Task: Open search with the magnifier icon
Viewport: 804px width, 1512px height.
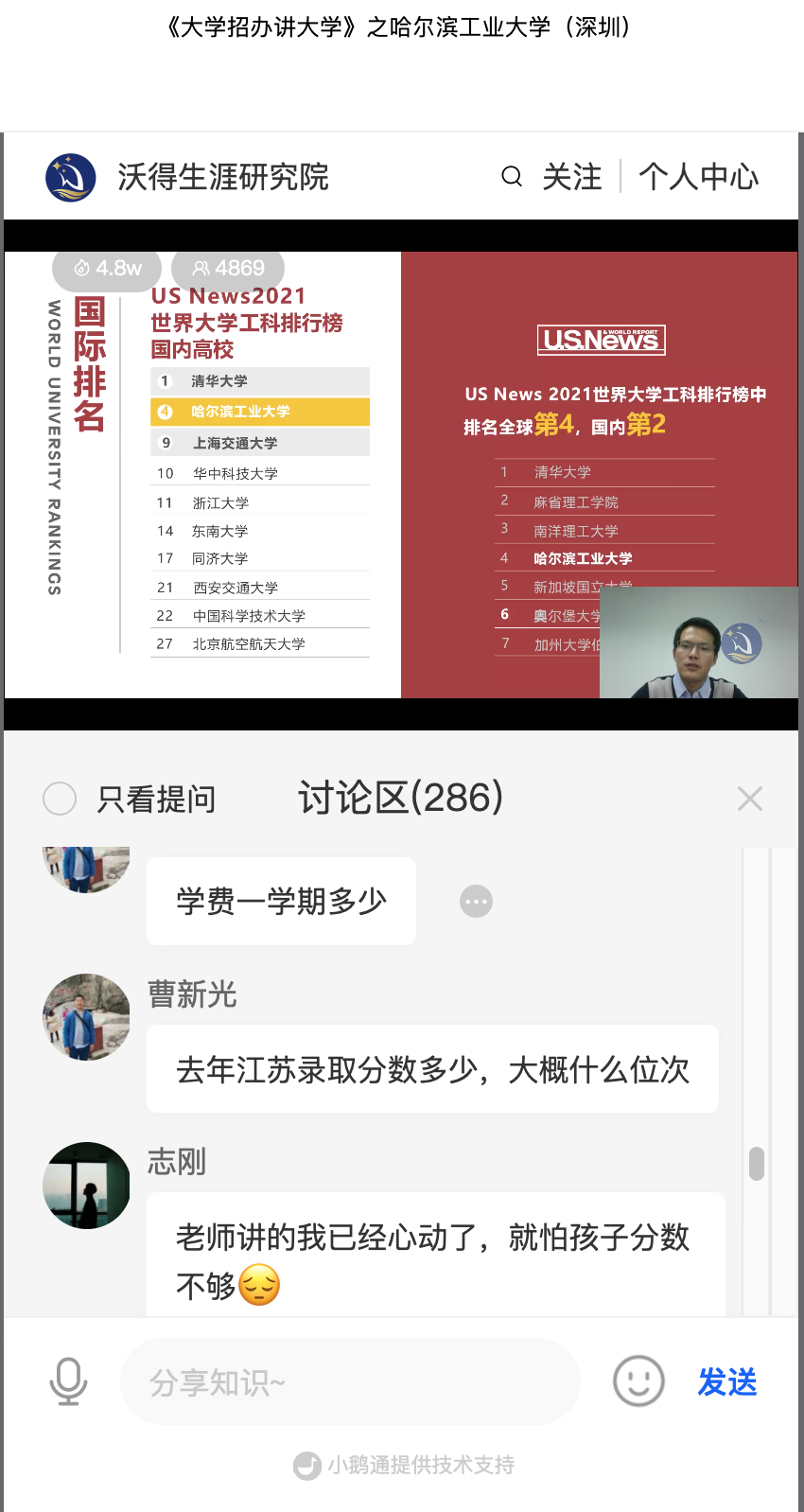Action: pos(512,176)
